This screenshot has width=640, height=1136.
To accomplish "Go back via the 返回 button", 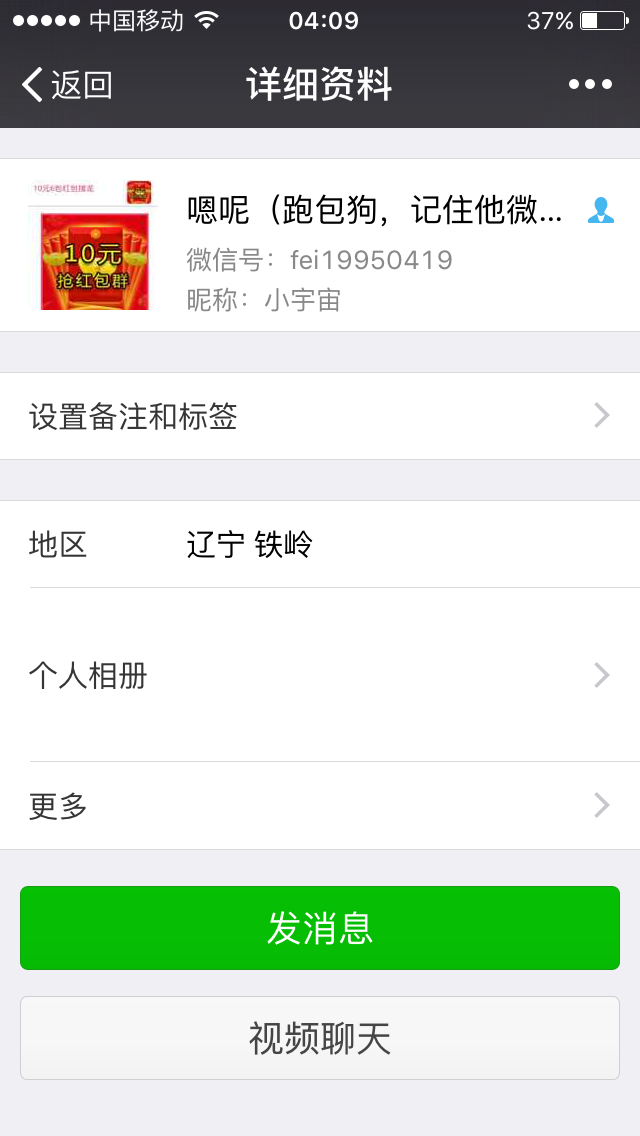I will (x=68, y=85).
